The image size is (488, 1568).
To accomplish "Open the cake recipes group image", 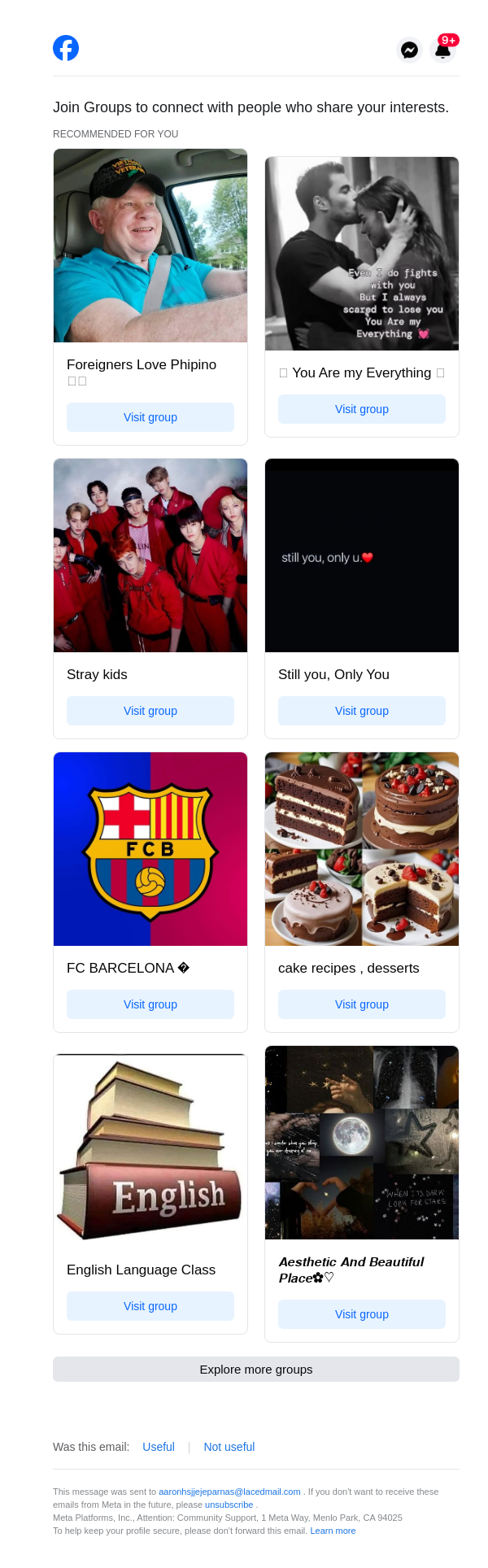I will click(x=362, y=849).
